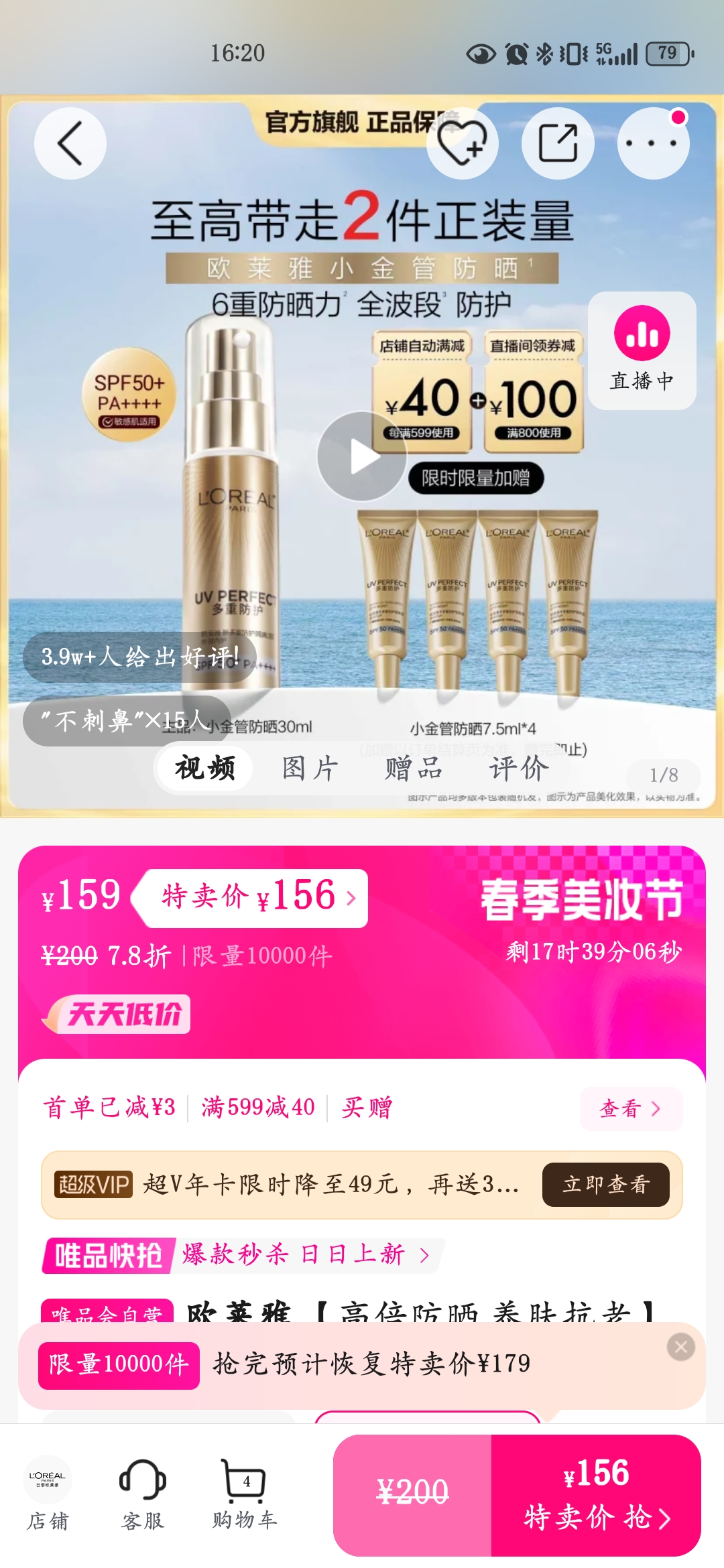The image size is (724, 1568).
Task: Switch to the 图片 tab
Action: click(310, 768)
